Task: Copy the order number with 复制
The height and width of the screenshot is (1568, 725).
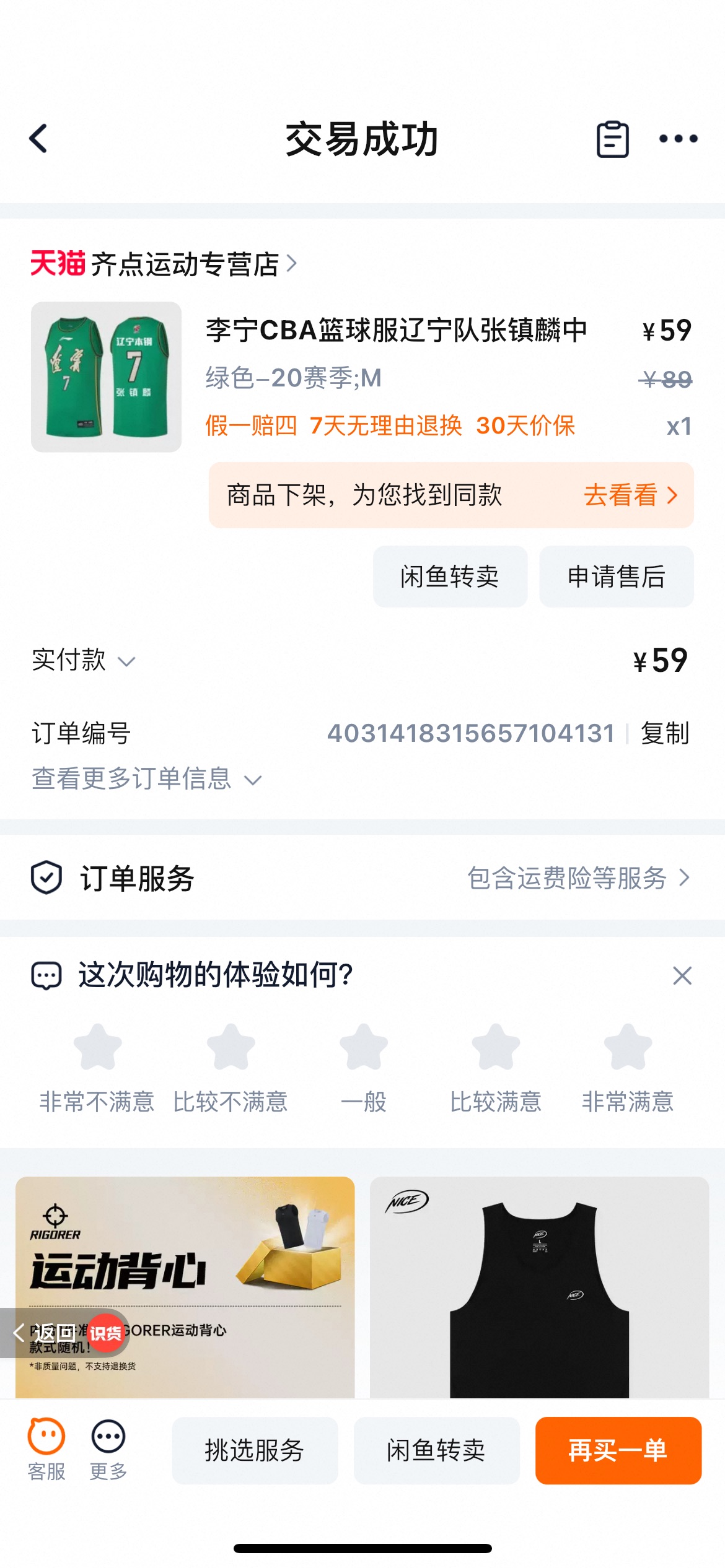Action: click(665, 733)
